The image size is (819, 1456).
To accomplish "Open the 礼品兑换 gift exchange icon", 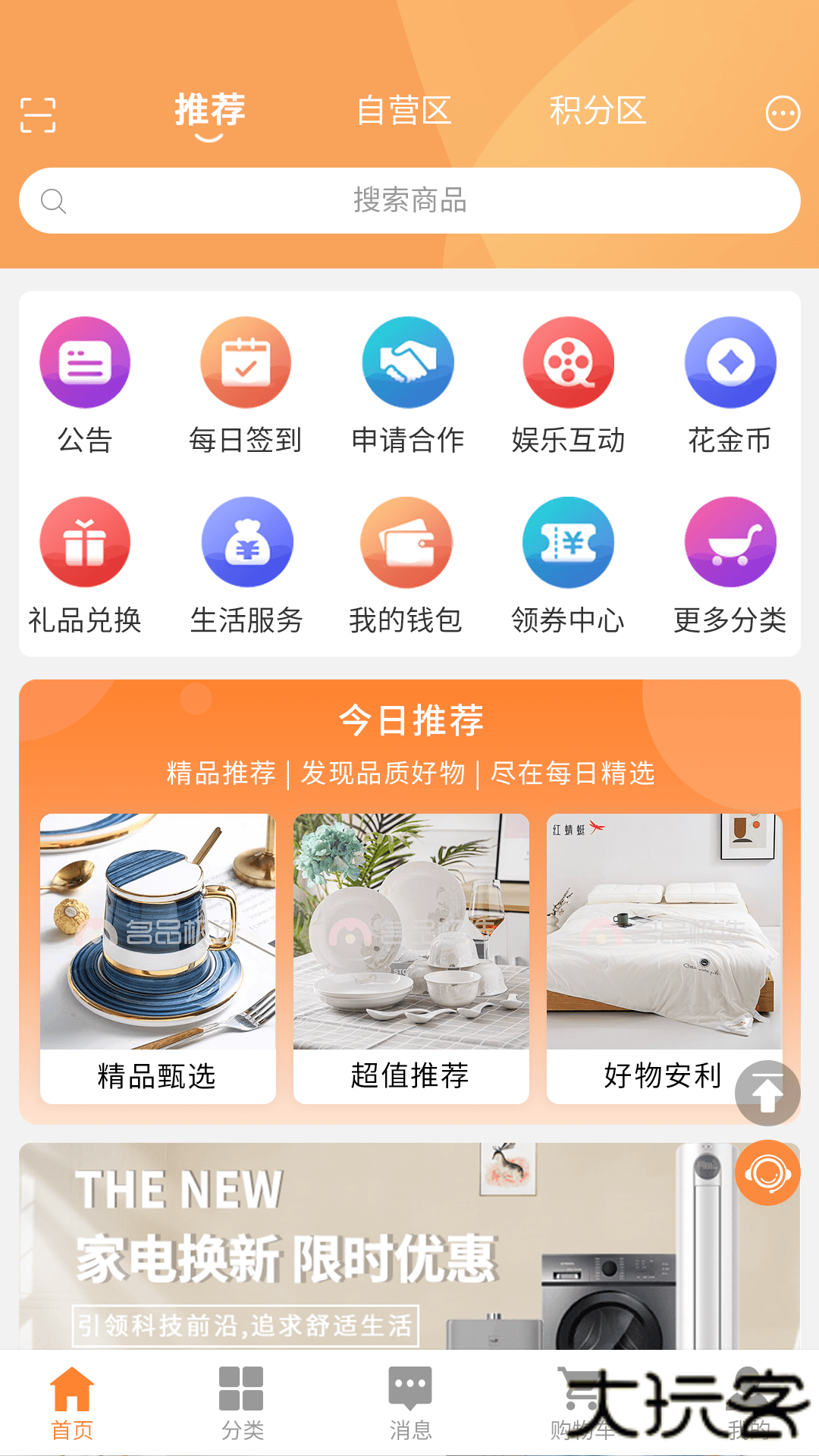I will tap(84, 542).
